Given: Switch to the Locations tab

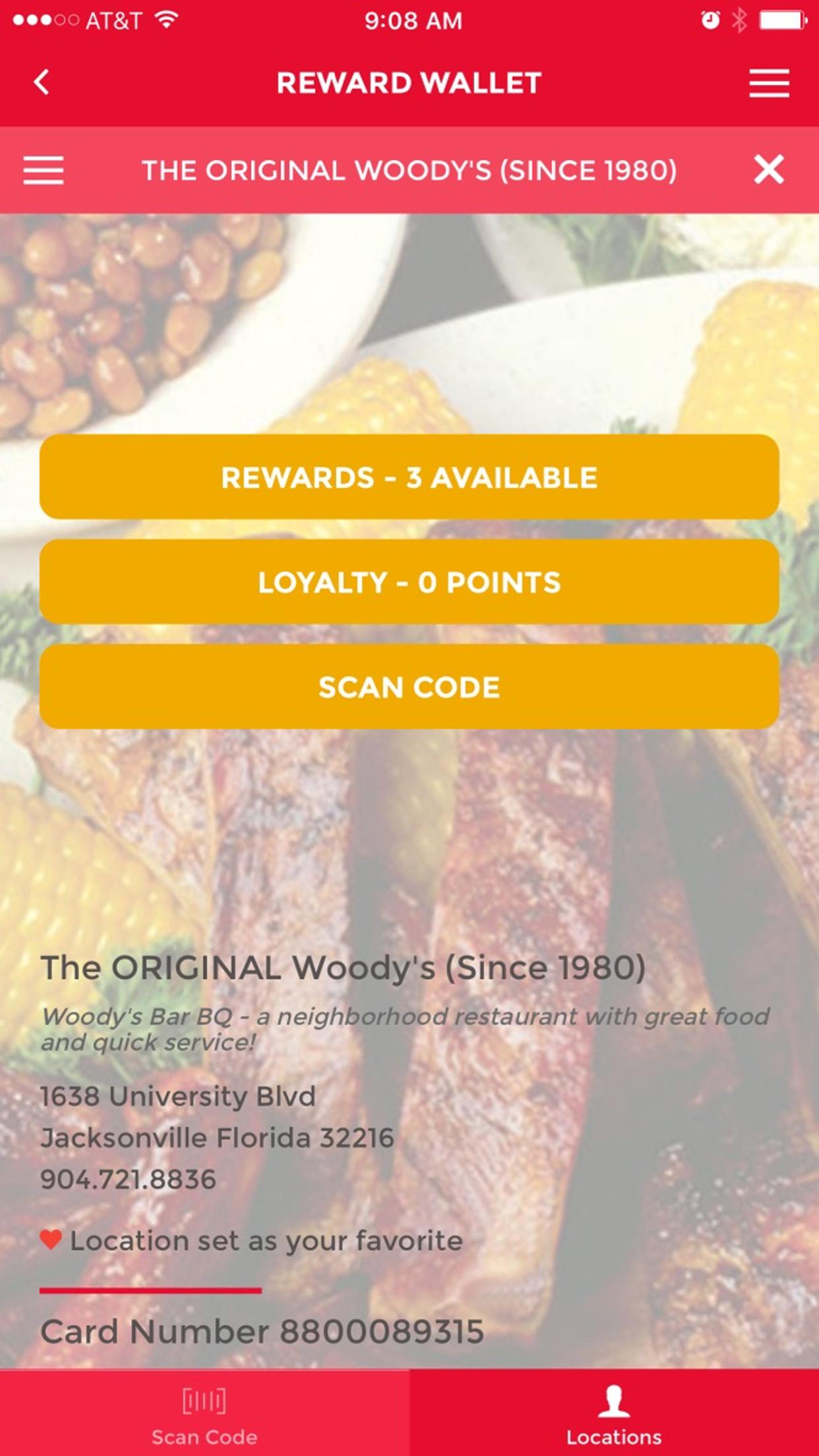Looking at the screenshot, I should pyautogui.click(x=613, y=1414).
